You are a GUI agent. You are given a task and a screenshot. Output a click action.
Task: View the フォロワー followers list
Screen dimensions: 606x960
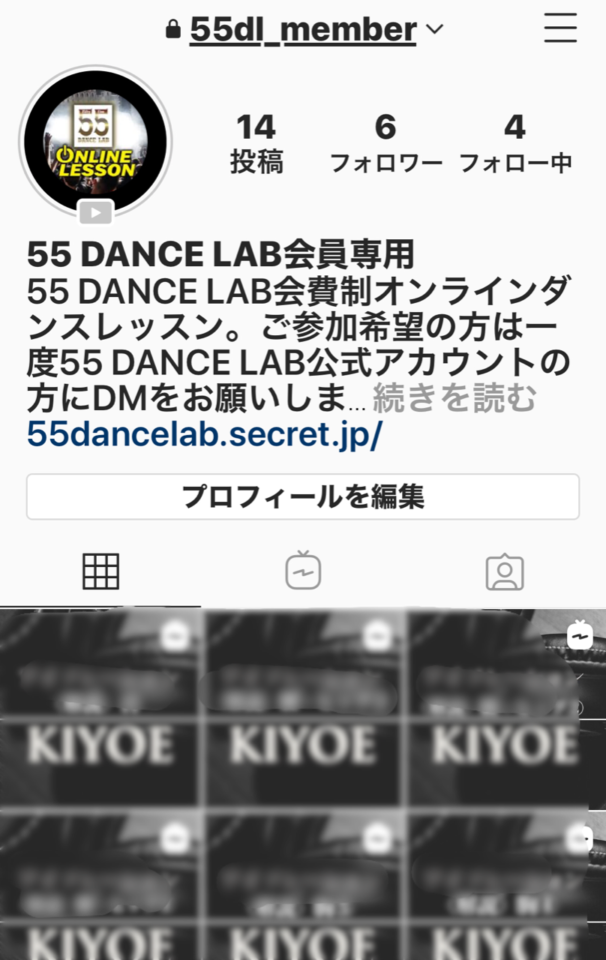pyautogui.click(x=386, y=144)
